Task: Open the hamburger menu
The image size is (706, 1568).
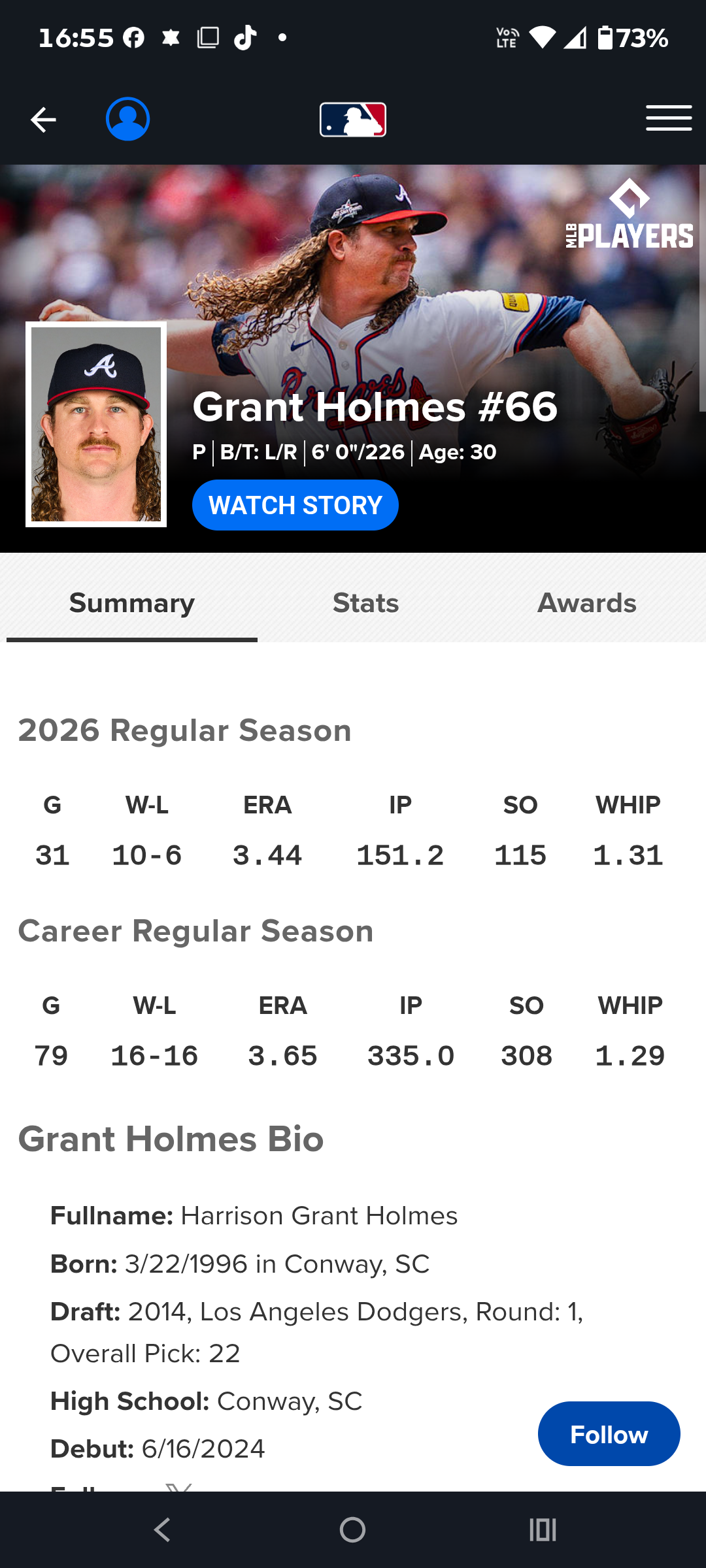Action: pos(669,118)
